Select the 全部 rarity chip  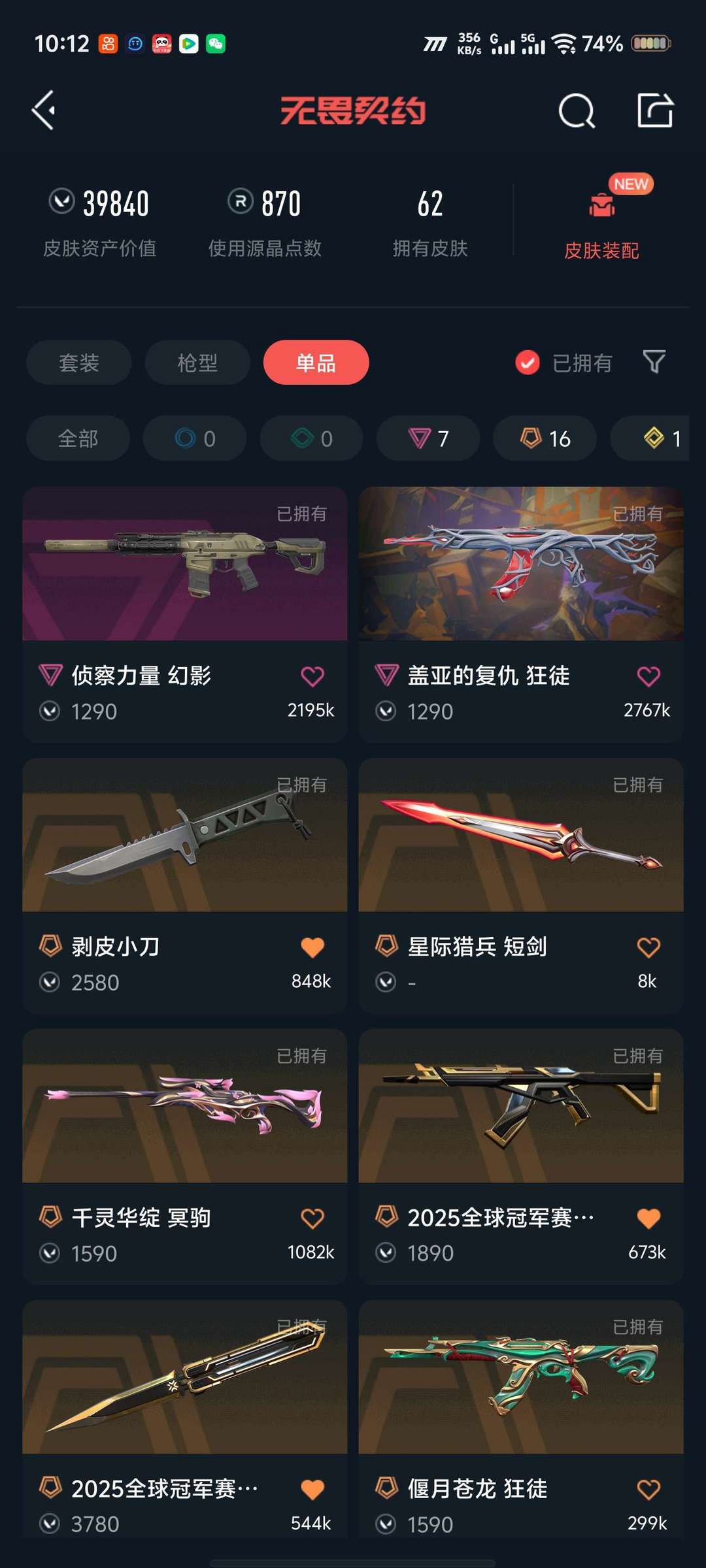point(78,438)
